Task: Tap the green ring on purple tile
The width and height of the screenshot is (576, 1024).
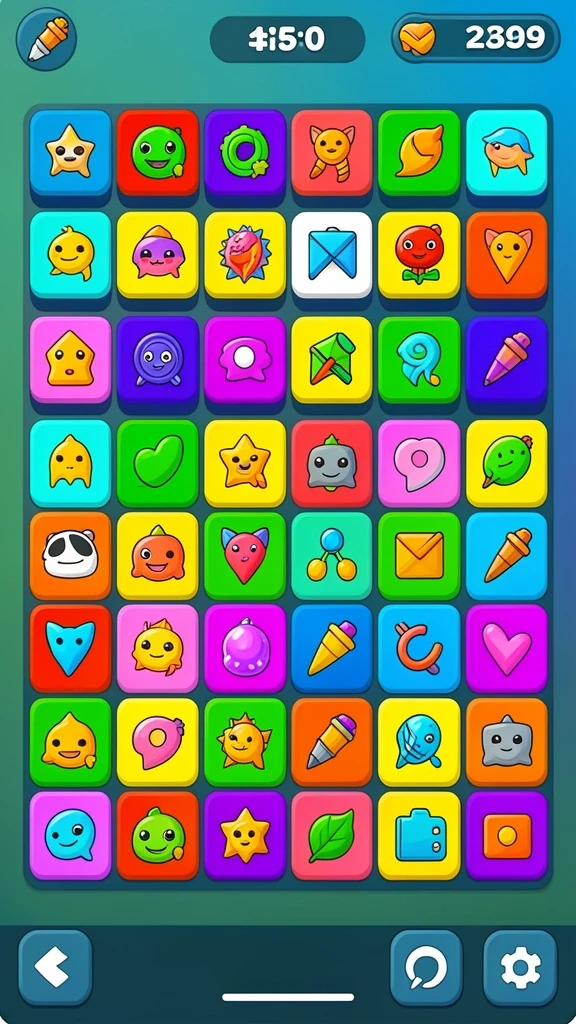Action: [245, 152]
